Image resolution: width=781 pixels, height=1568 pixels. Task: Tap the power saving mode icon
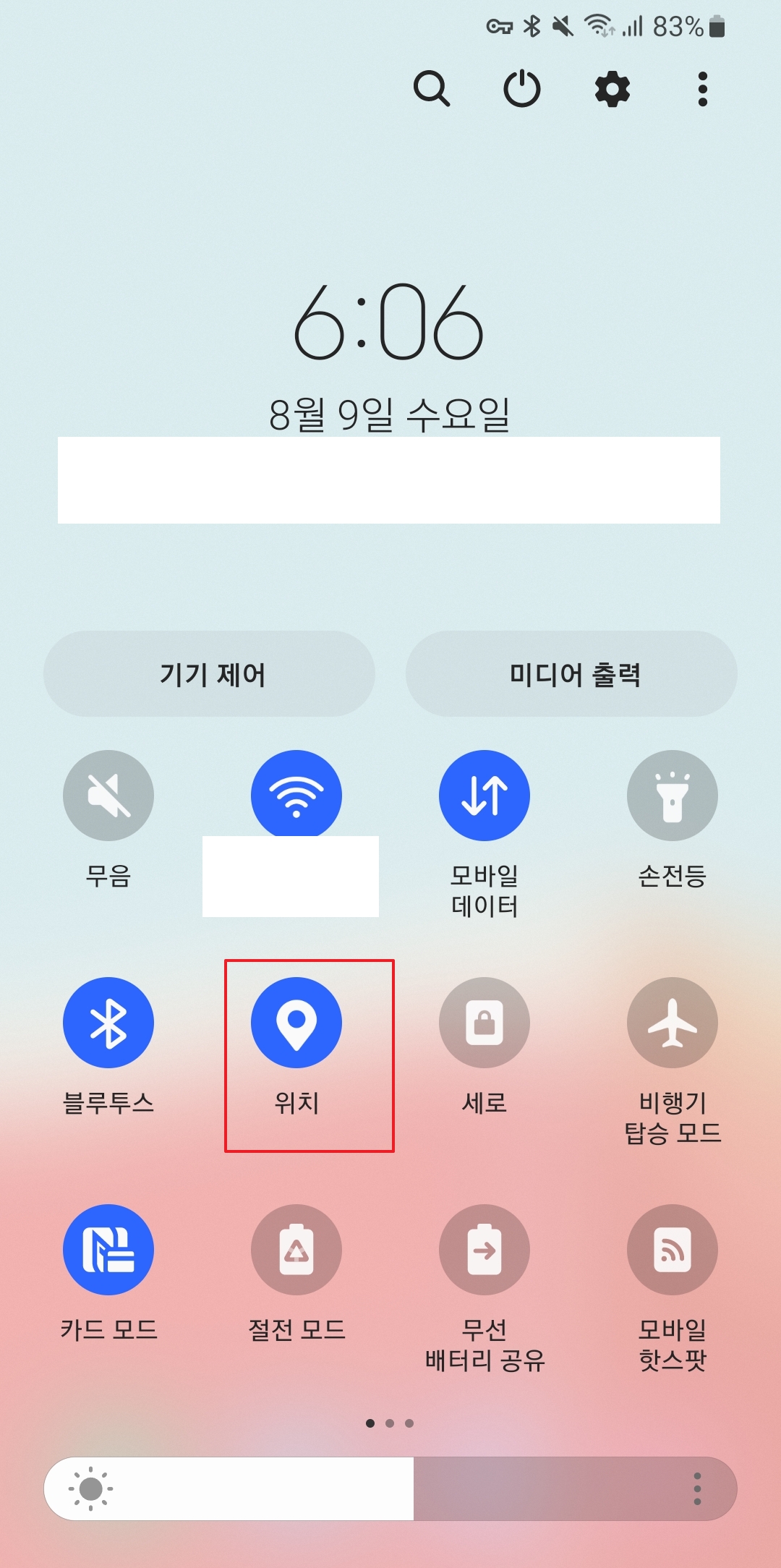coord(296,1249)
